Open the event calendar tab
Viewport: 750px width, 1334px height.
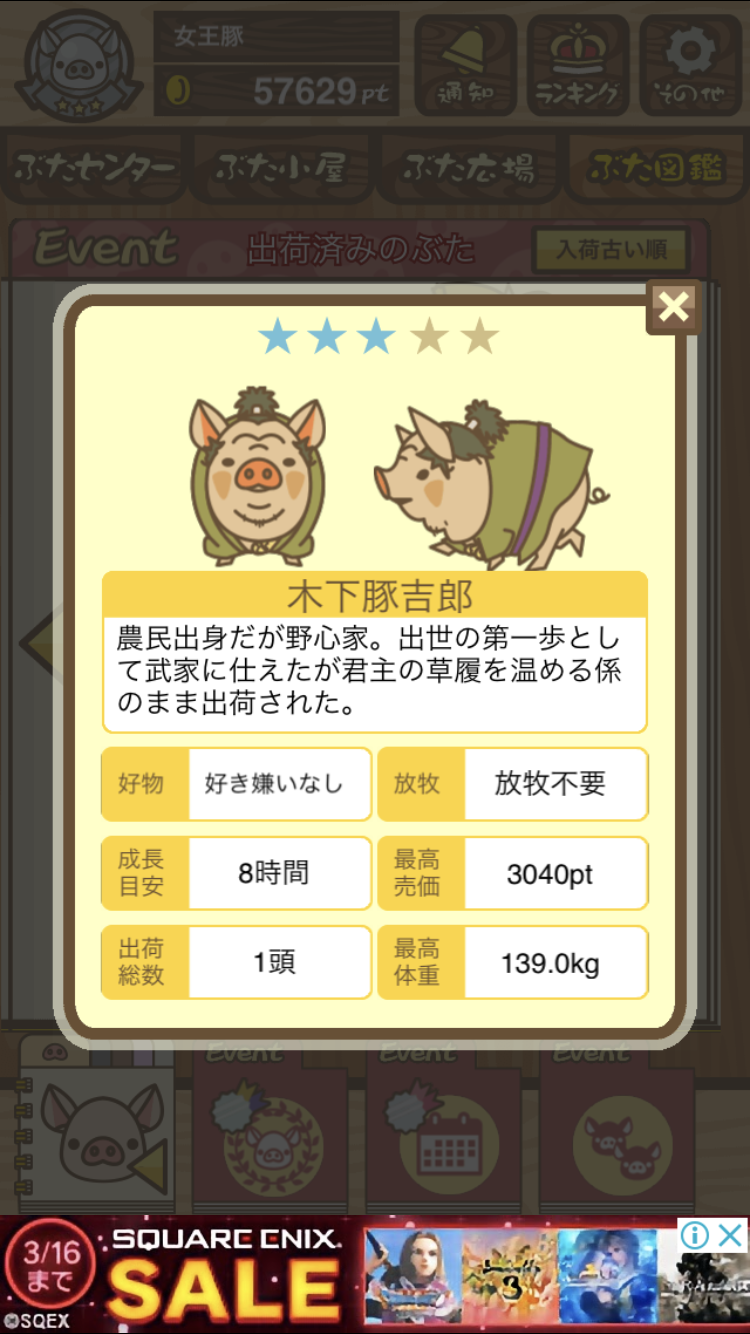click(445, 1130)
